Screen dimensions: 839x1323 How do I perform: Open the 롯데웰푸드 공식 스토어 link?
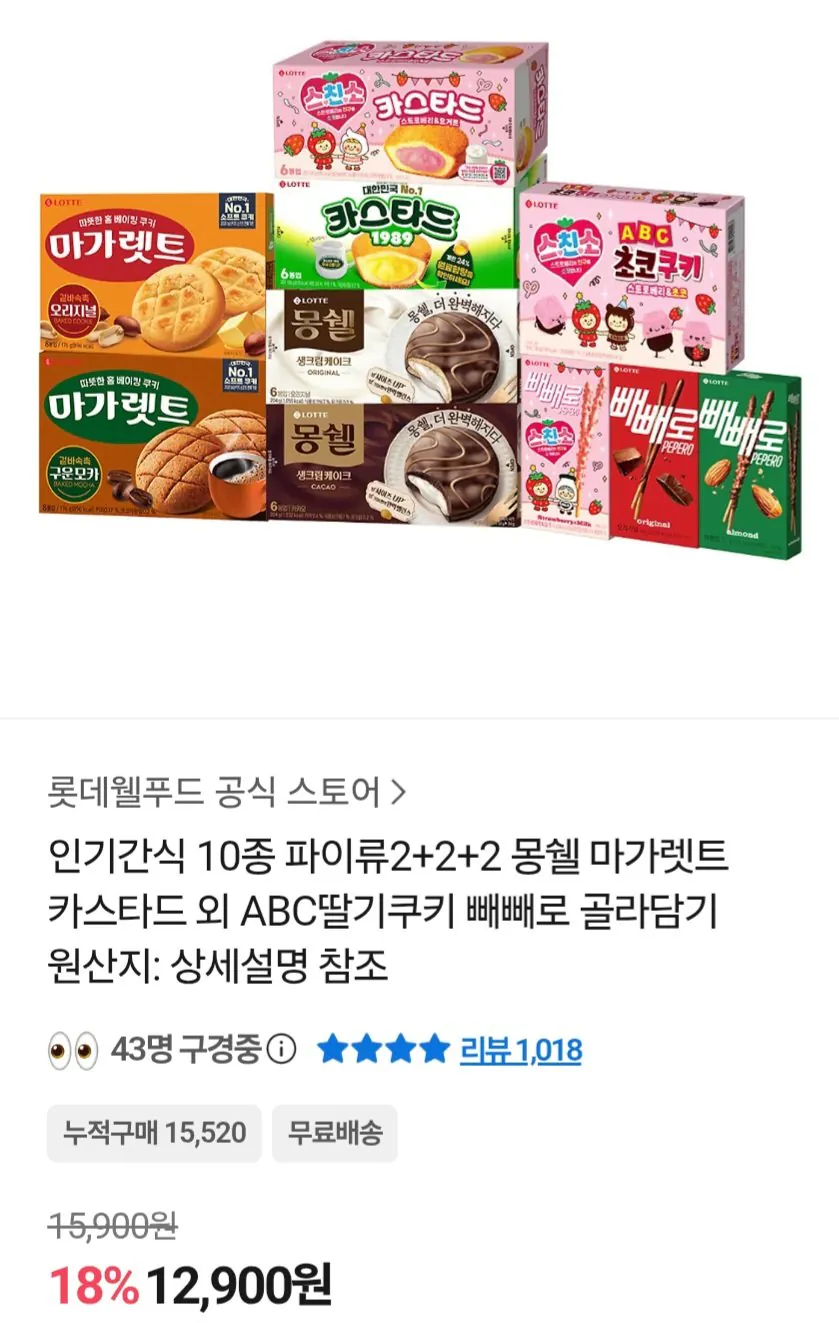coord(226,793)
